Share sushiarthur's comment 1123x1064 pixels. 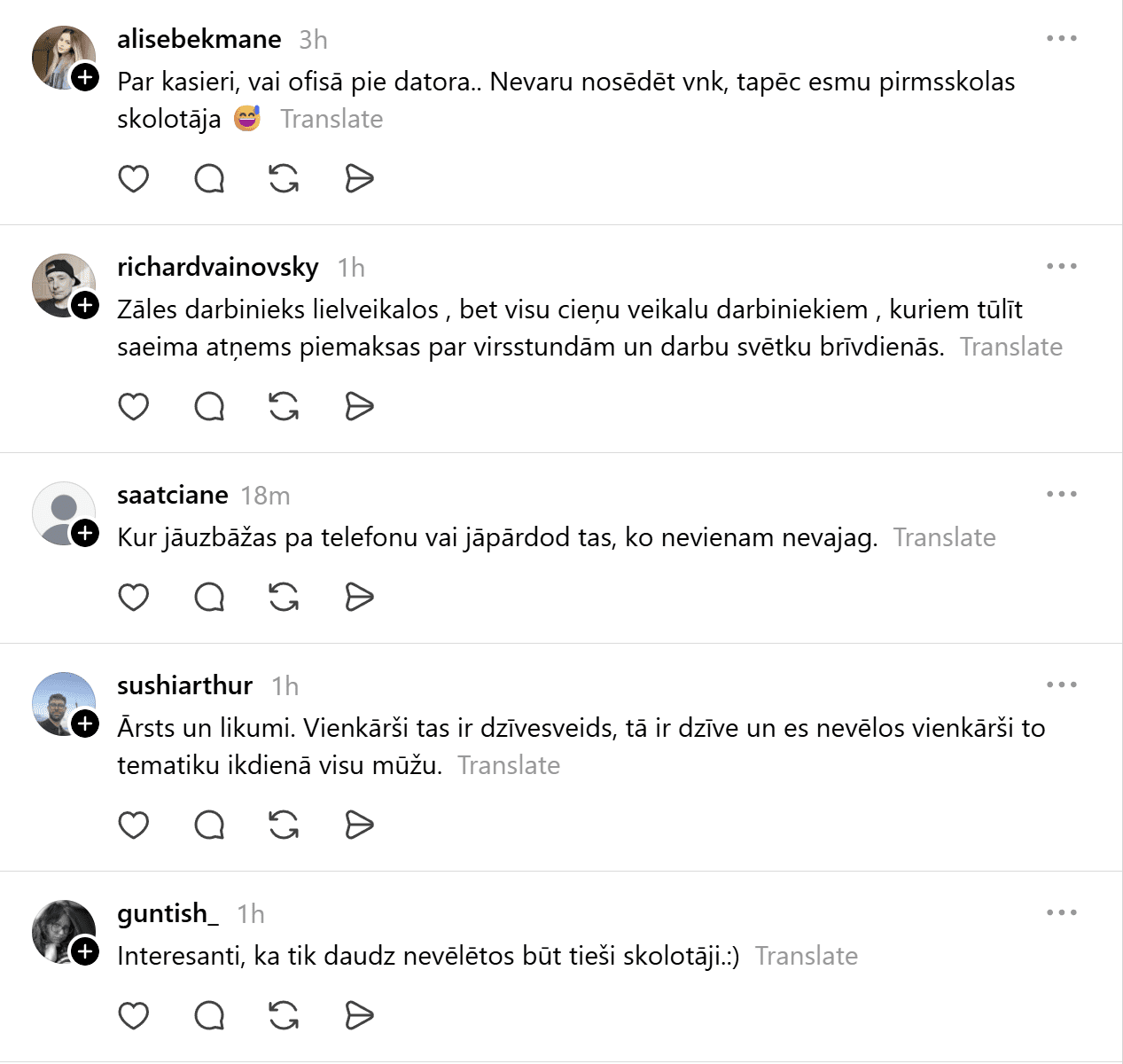(x=359, y=825)
